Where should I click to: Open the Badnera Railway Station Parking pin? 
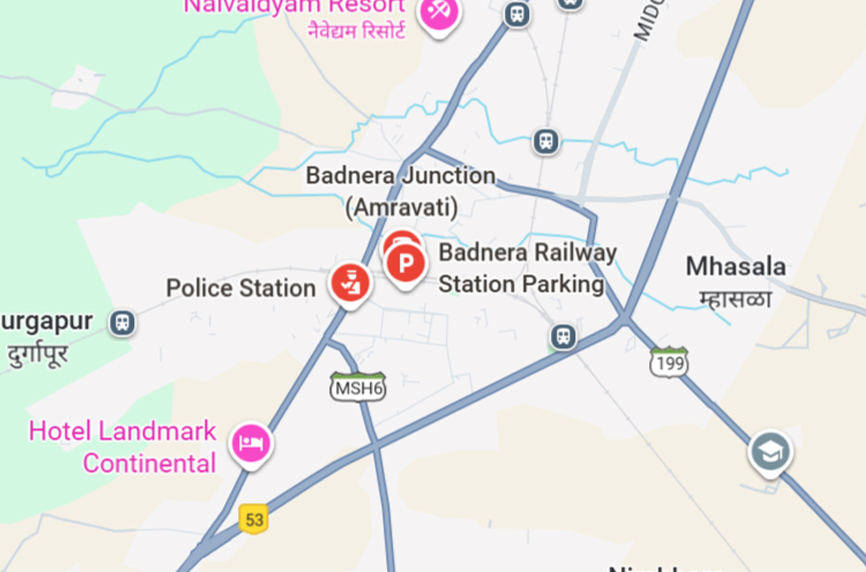(x=406, y=265)
